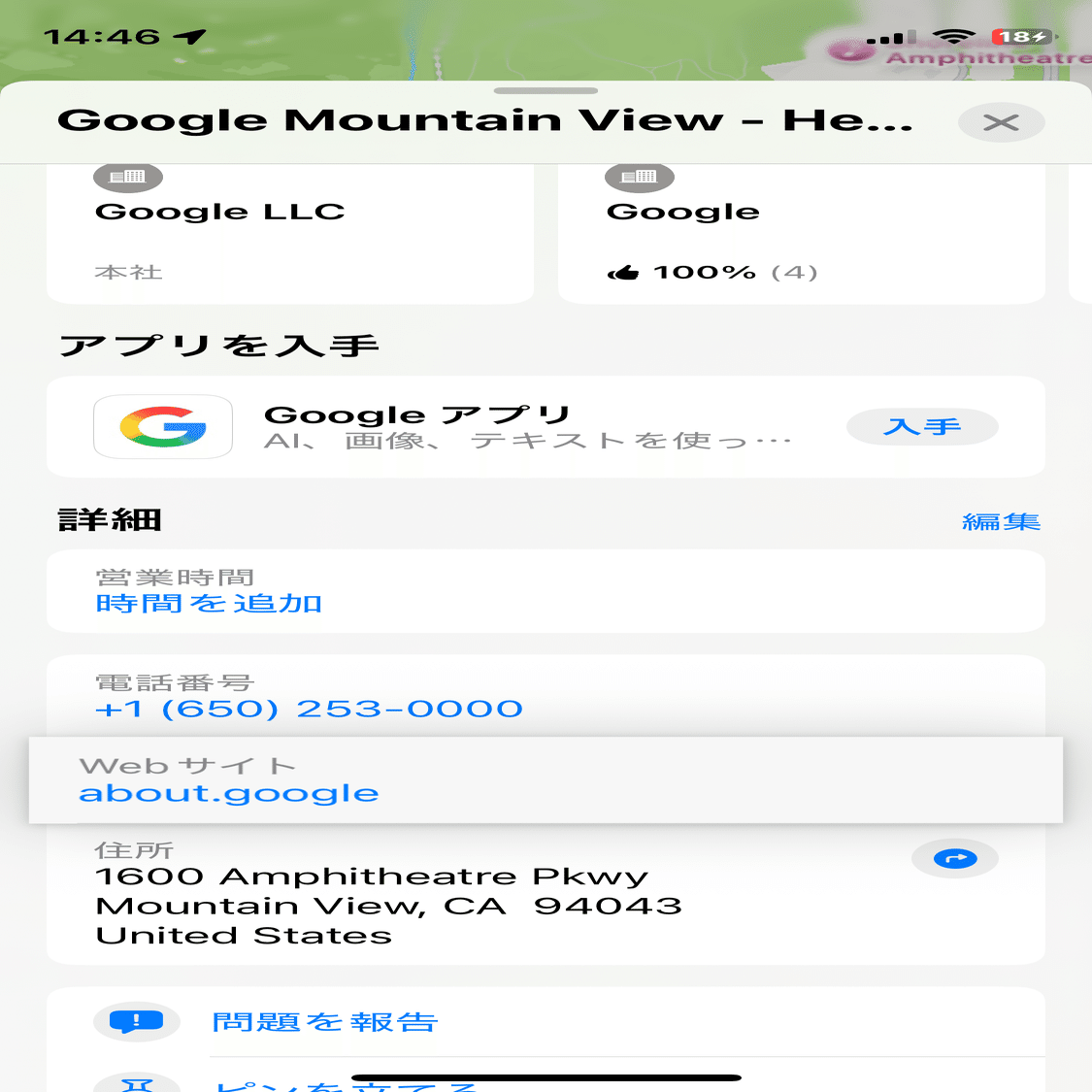Add hours with 時間を追加

[x=209, y=604]
